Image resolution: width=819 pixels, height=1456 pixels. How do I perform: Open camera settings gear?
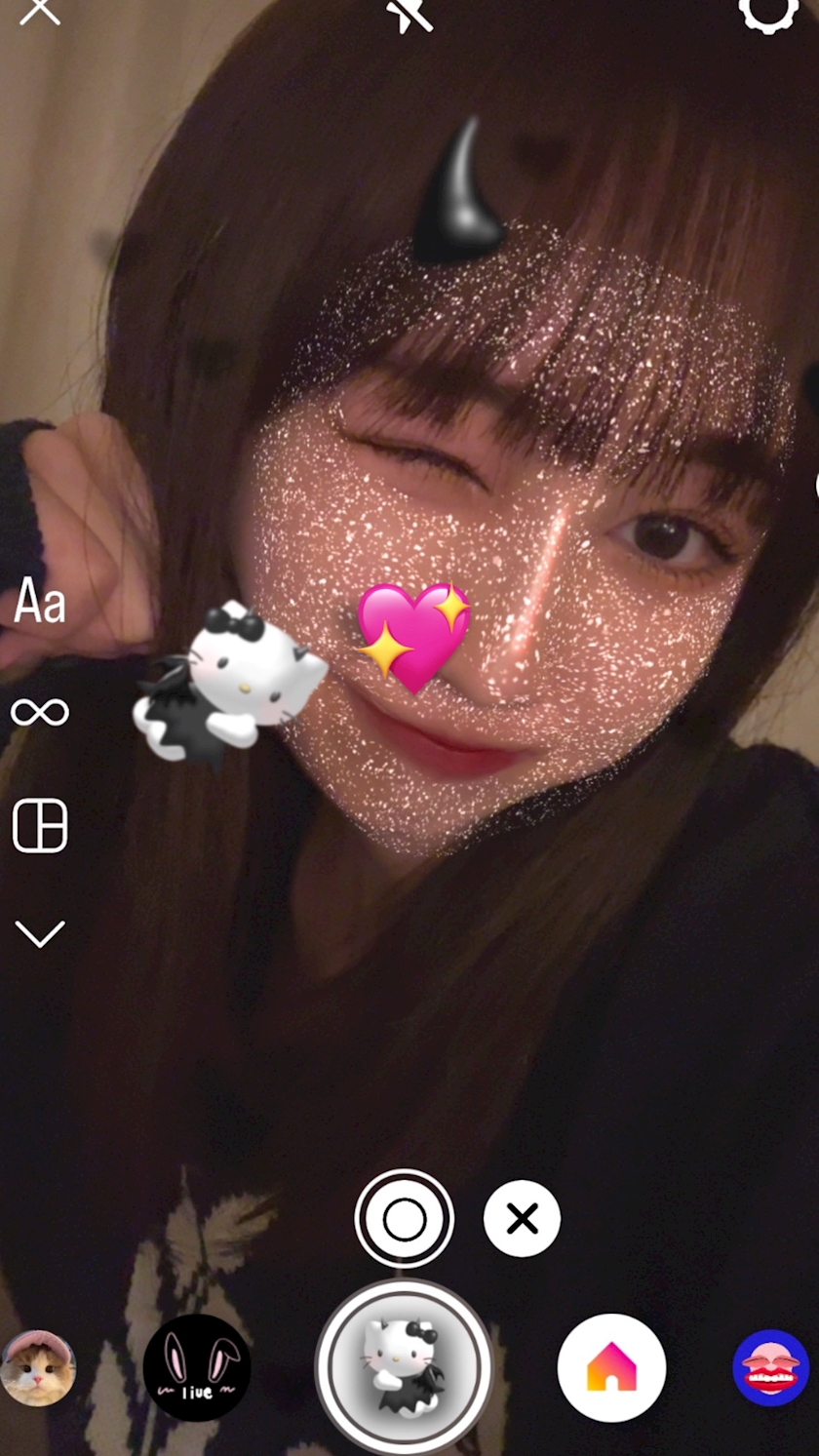tap(769, 14)
